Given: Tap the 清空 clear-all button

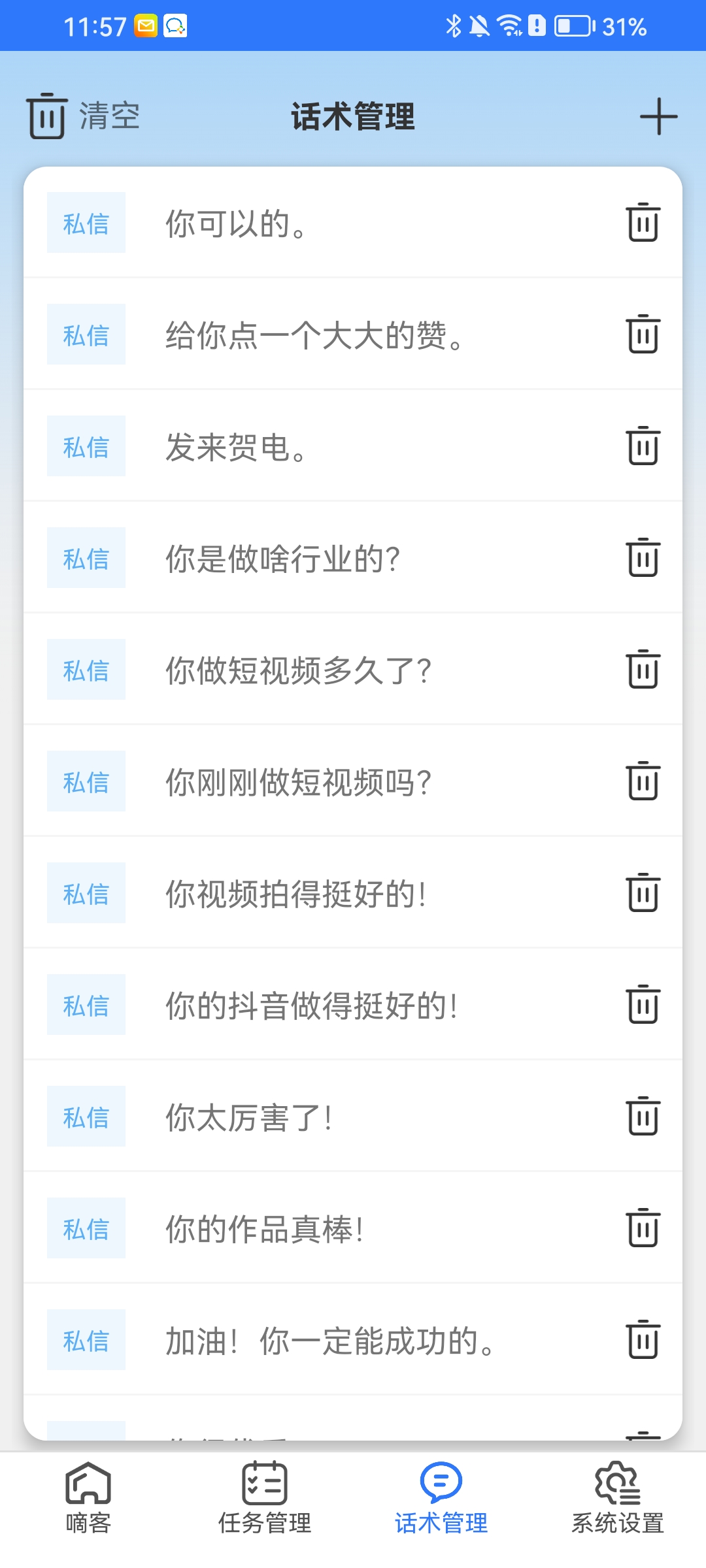Looking at the screenshot, I should [x=83, y=116].
